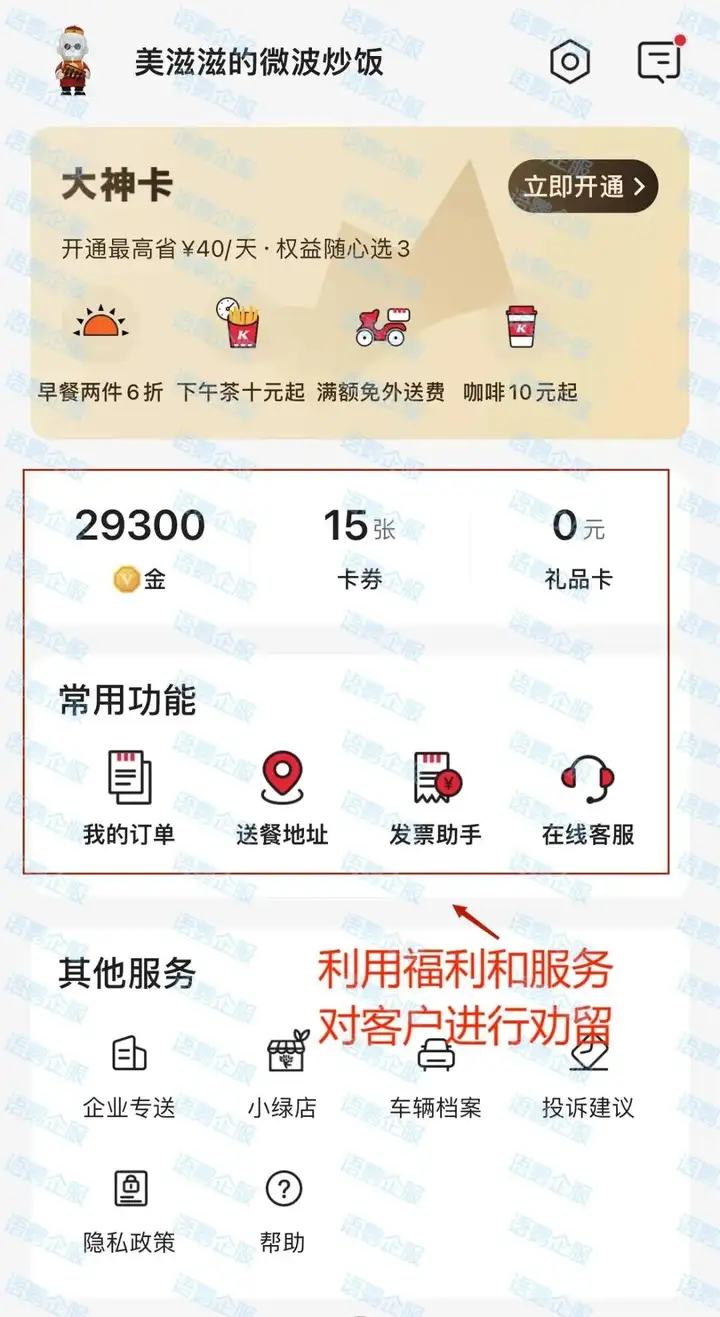Viewport: 720px width, 1317px height.
Task: Open the 帮助 help page
Action: pyautogui.click(x=283, y=1210)
